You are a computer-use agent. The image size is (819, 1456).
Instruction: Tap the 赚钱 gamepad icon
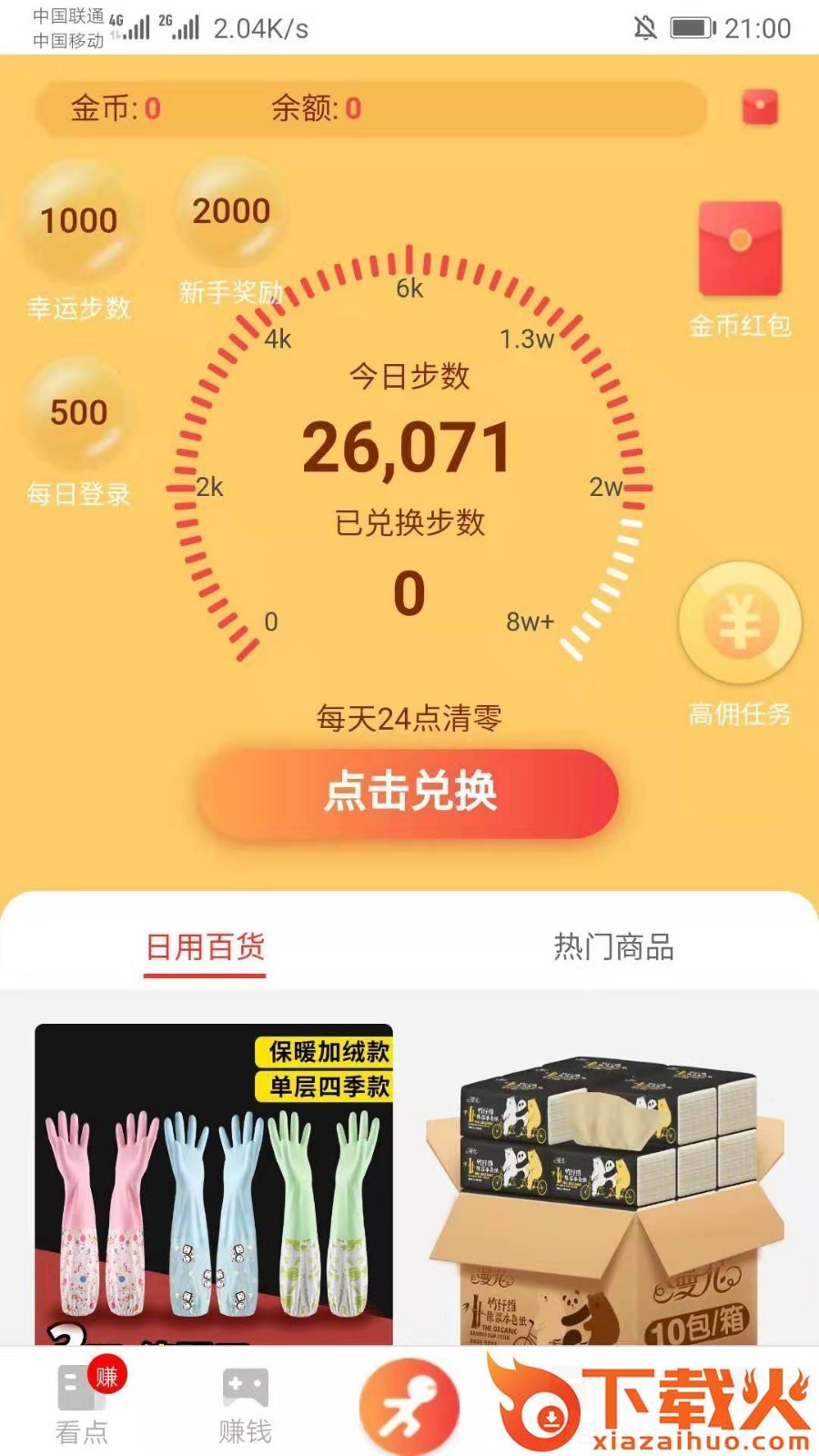point(246,1388)
